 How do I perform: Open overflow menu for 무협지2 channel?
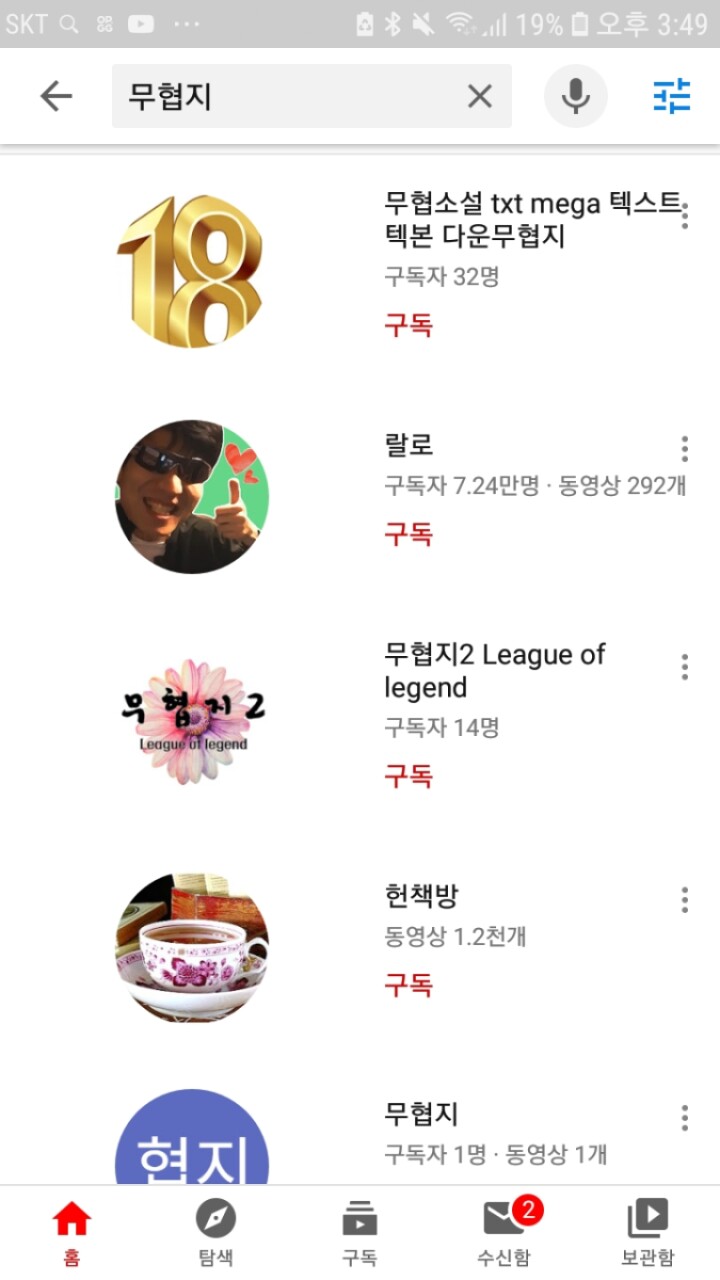[x=684, y=667]
